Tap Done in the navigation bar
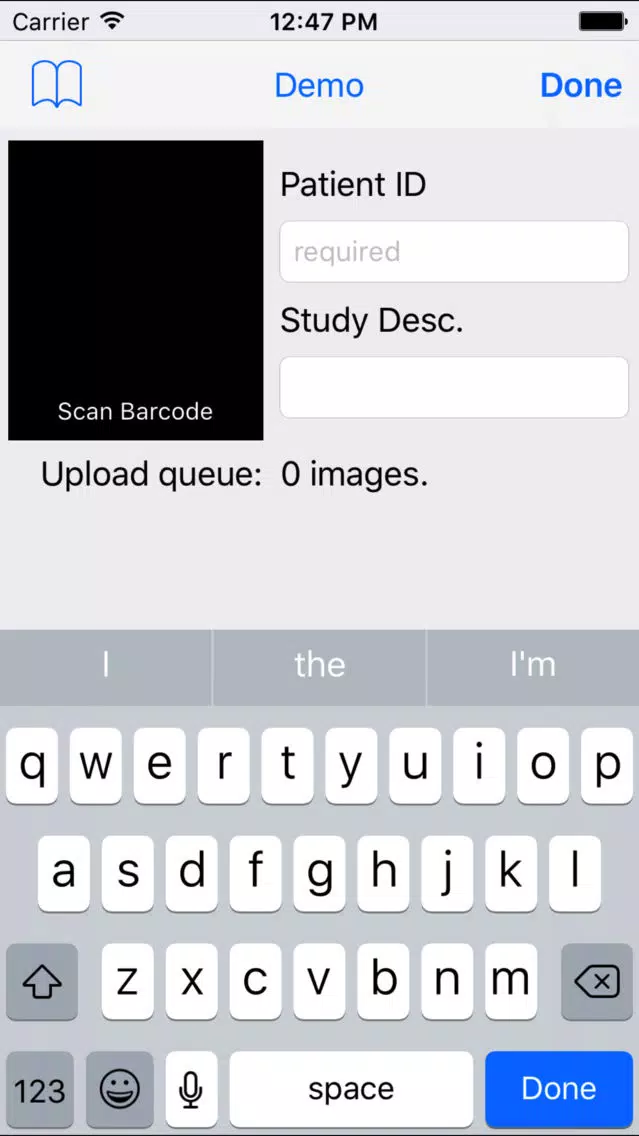This screenshot has width=639, height=1136. click(x=580, y=85)
